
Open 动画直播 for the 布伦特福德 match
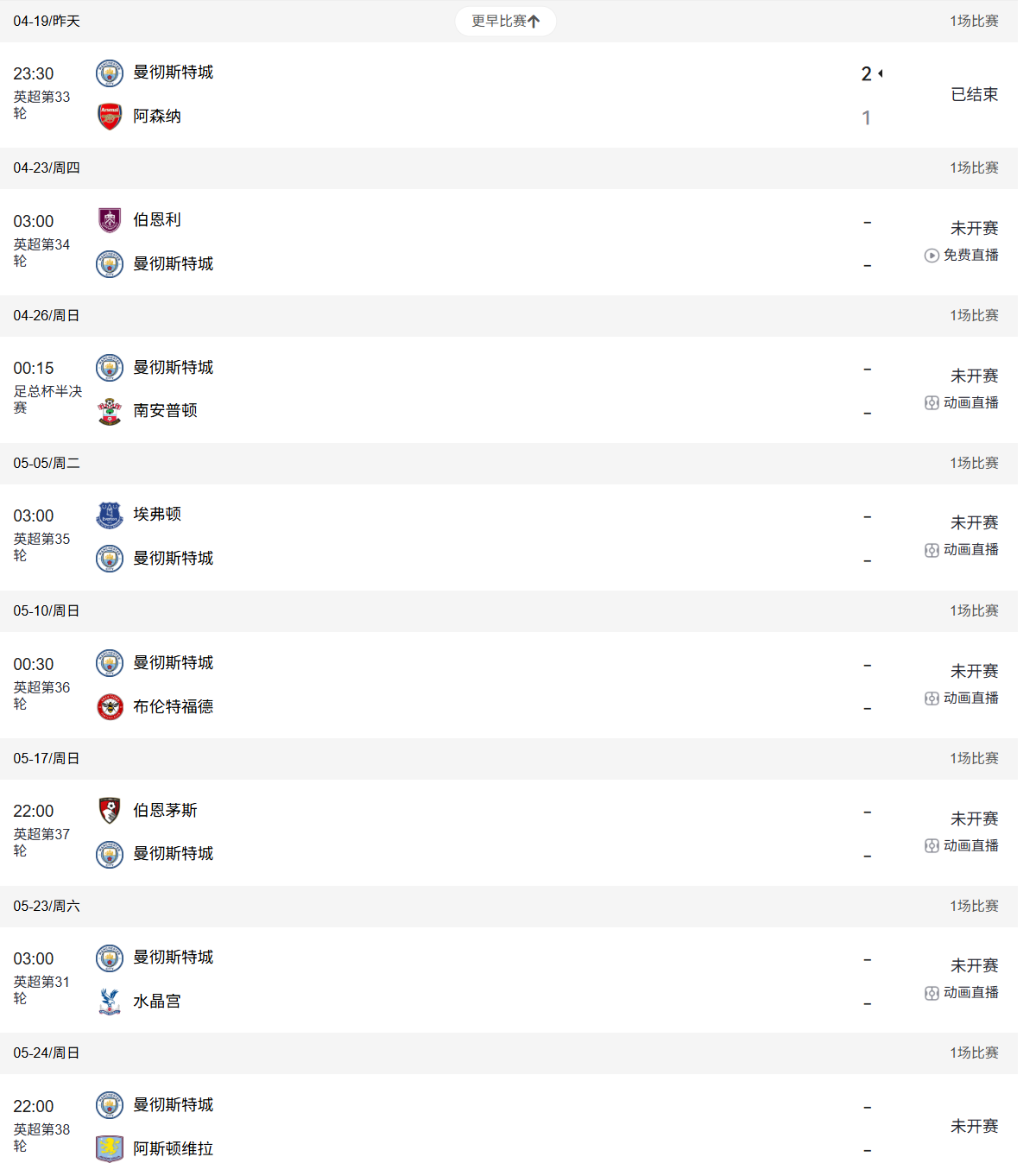click(962, 699)
